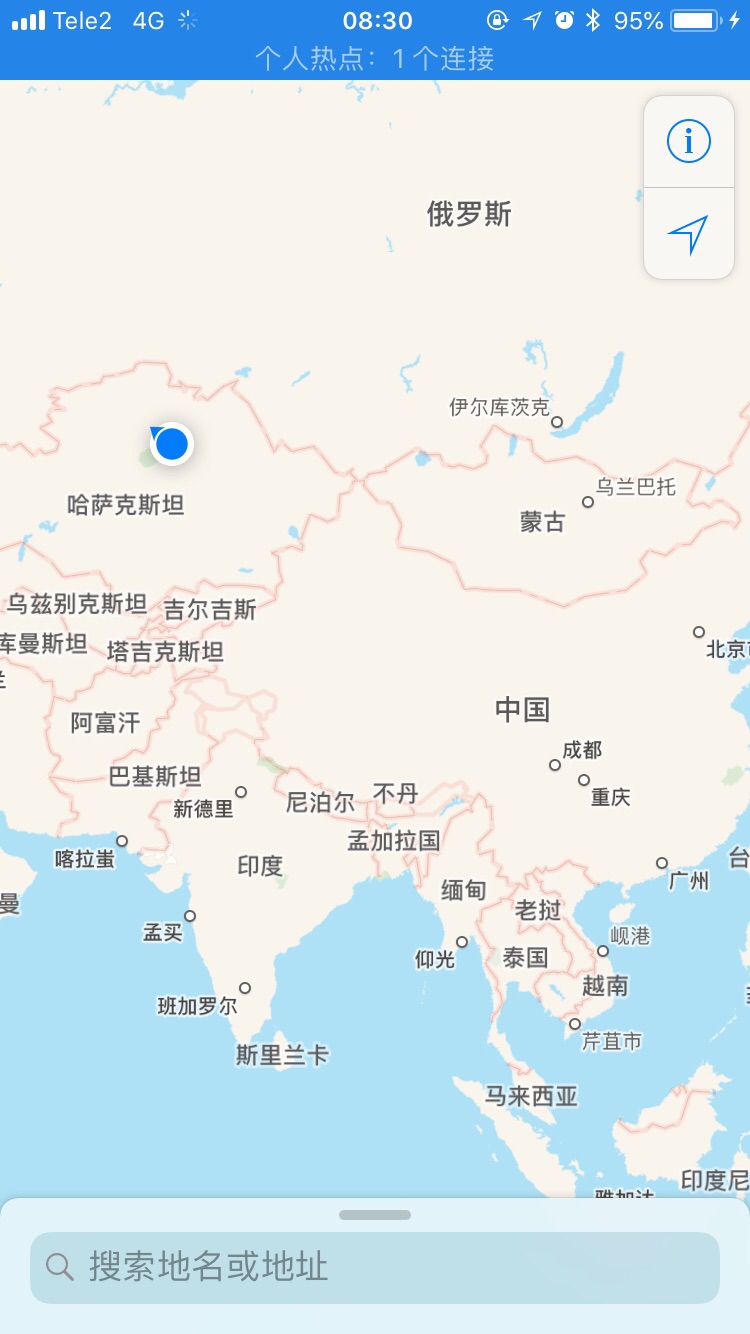The height and width of the screenshot is (1334, 750).
Task: Tap the search panel grabber handle
Action: click(375, 1215)
